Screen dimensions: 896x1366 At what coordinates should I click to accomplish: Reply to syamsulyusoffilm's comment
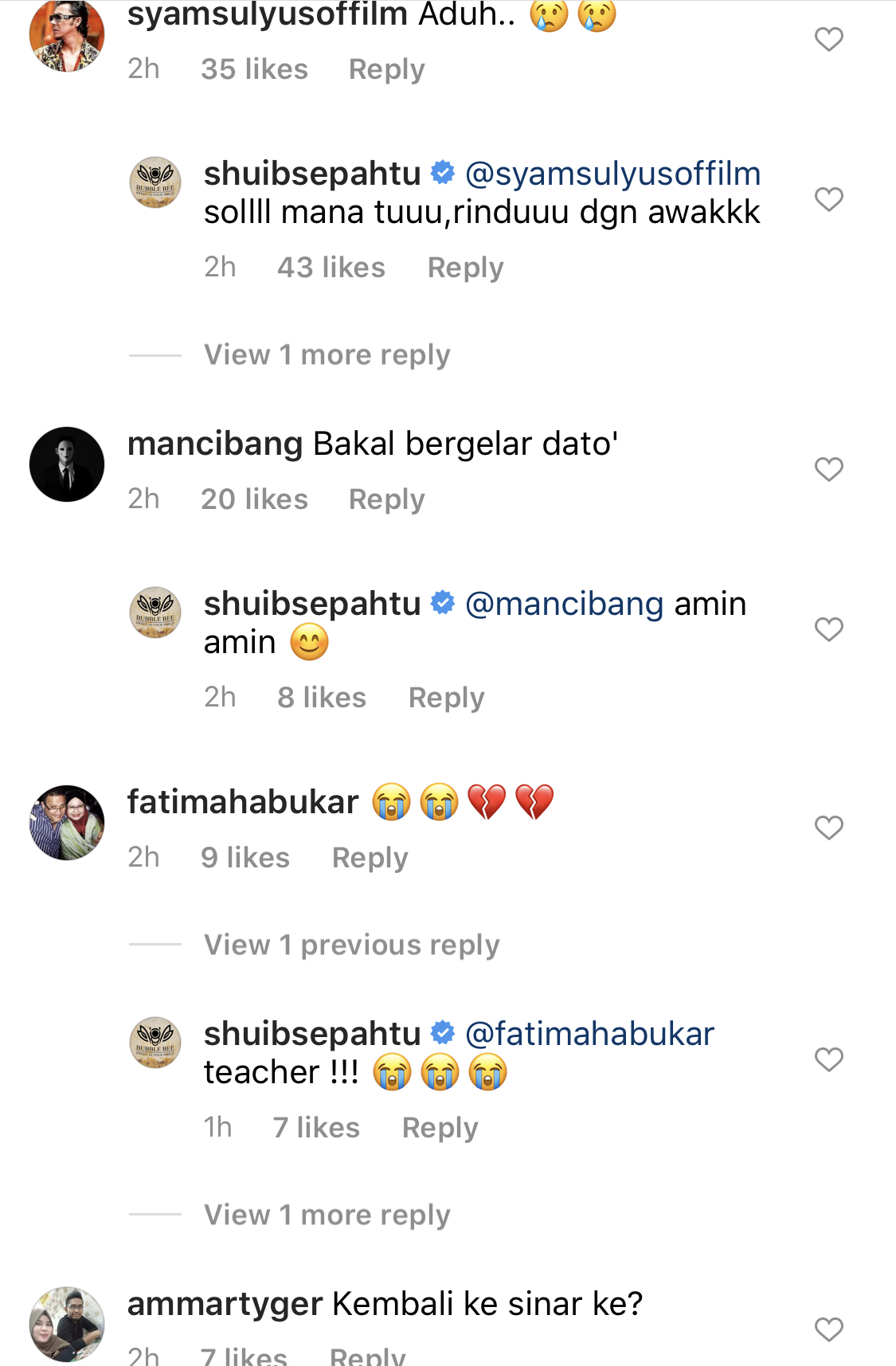point(386,69)
